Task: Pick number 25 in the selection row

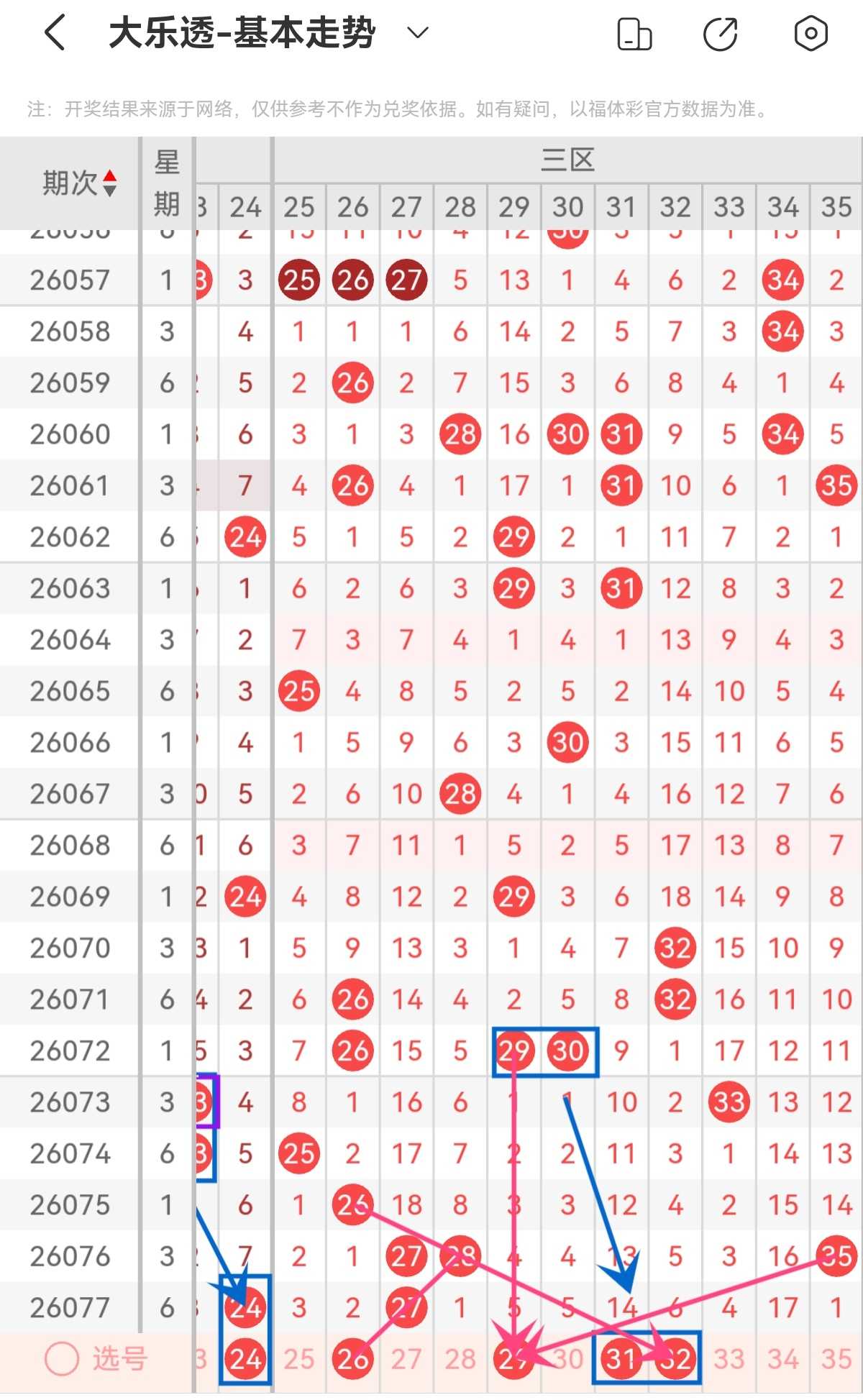Action: [x=298, y=1359]
